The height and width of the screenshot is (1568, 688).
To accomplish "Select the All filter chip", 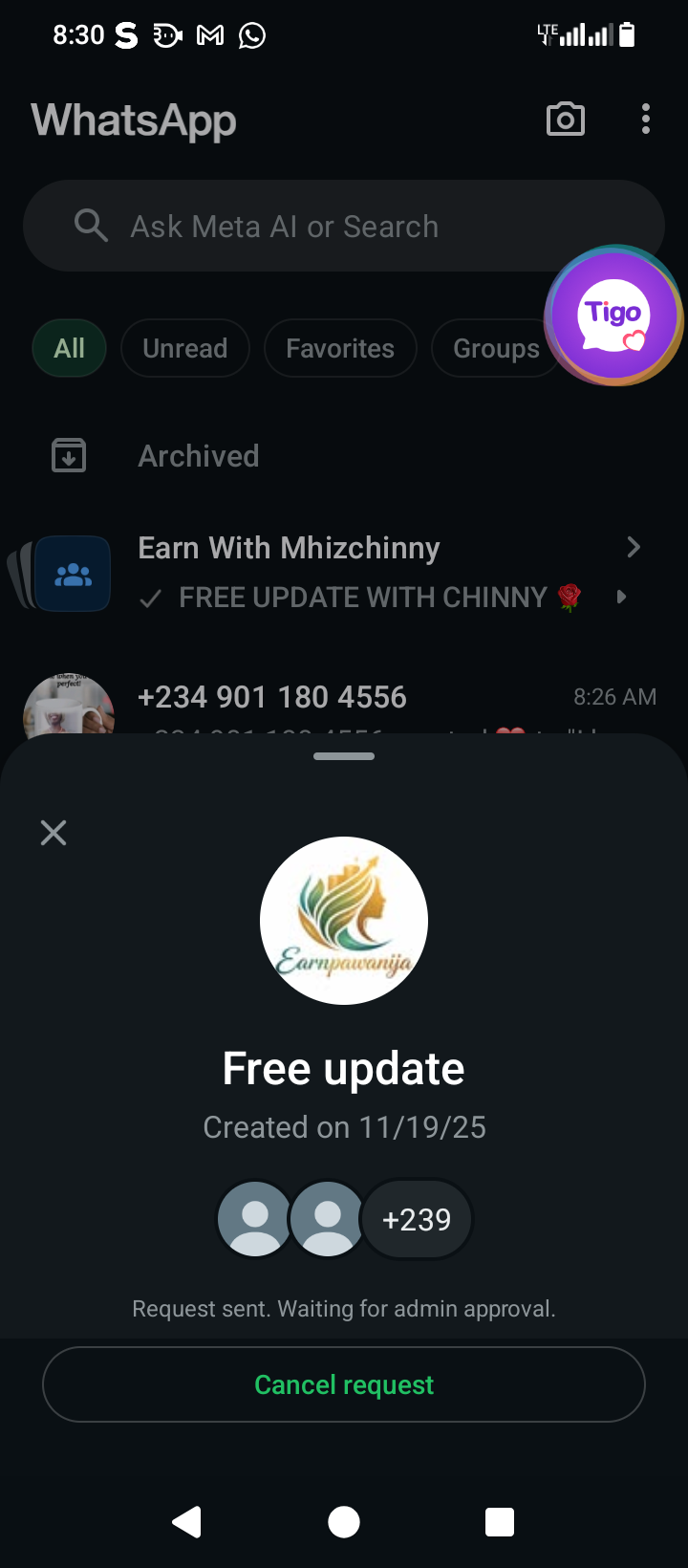I will (x=69, y=348).
